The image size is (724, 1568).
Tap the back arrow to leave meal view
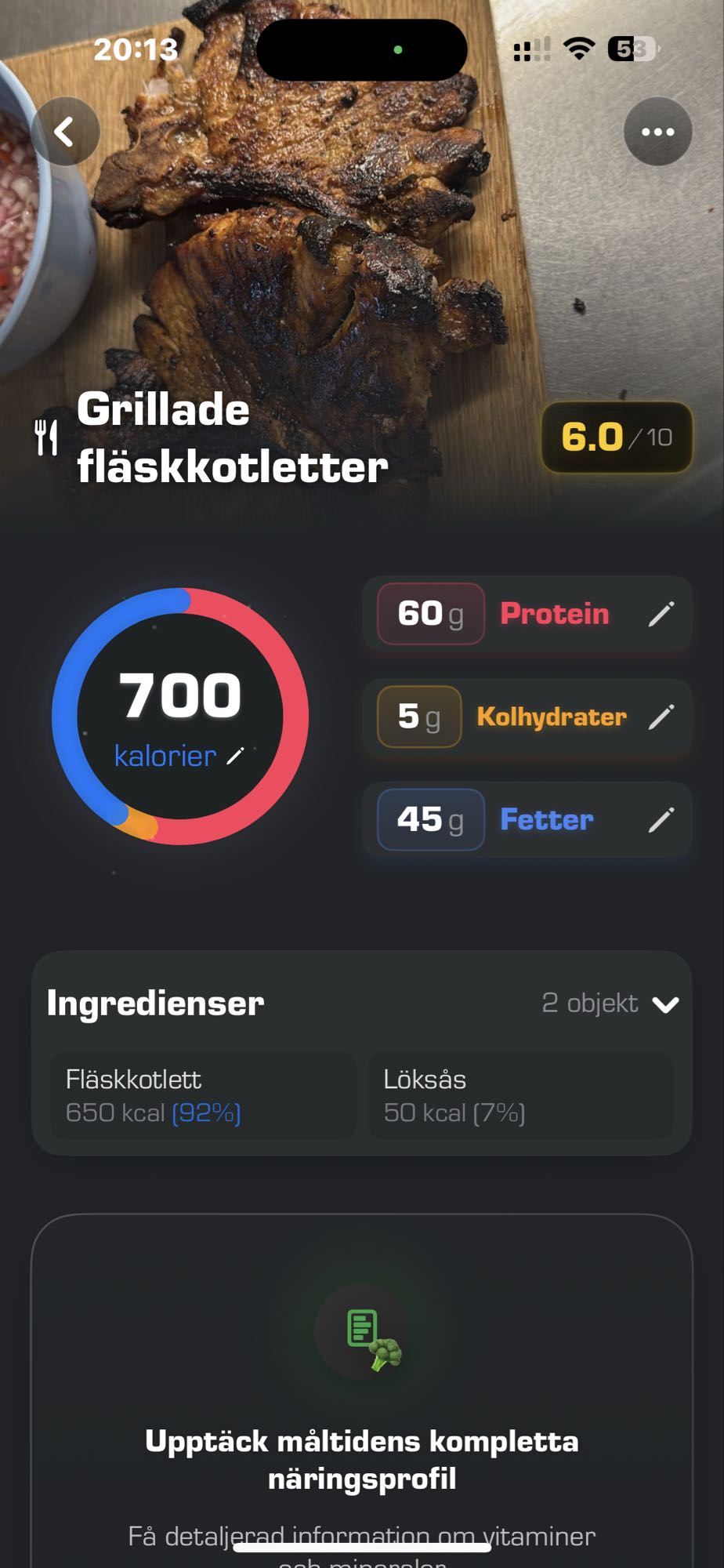65,131
